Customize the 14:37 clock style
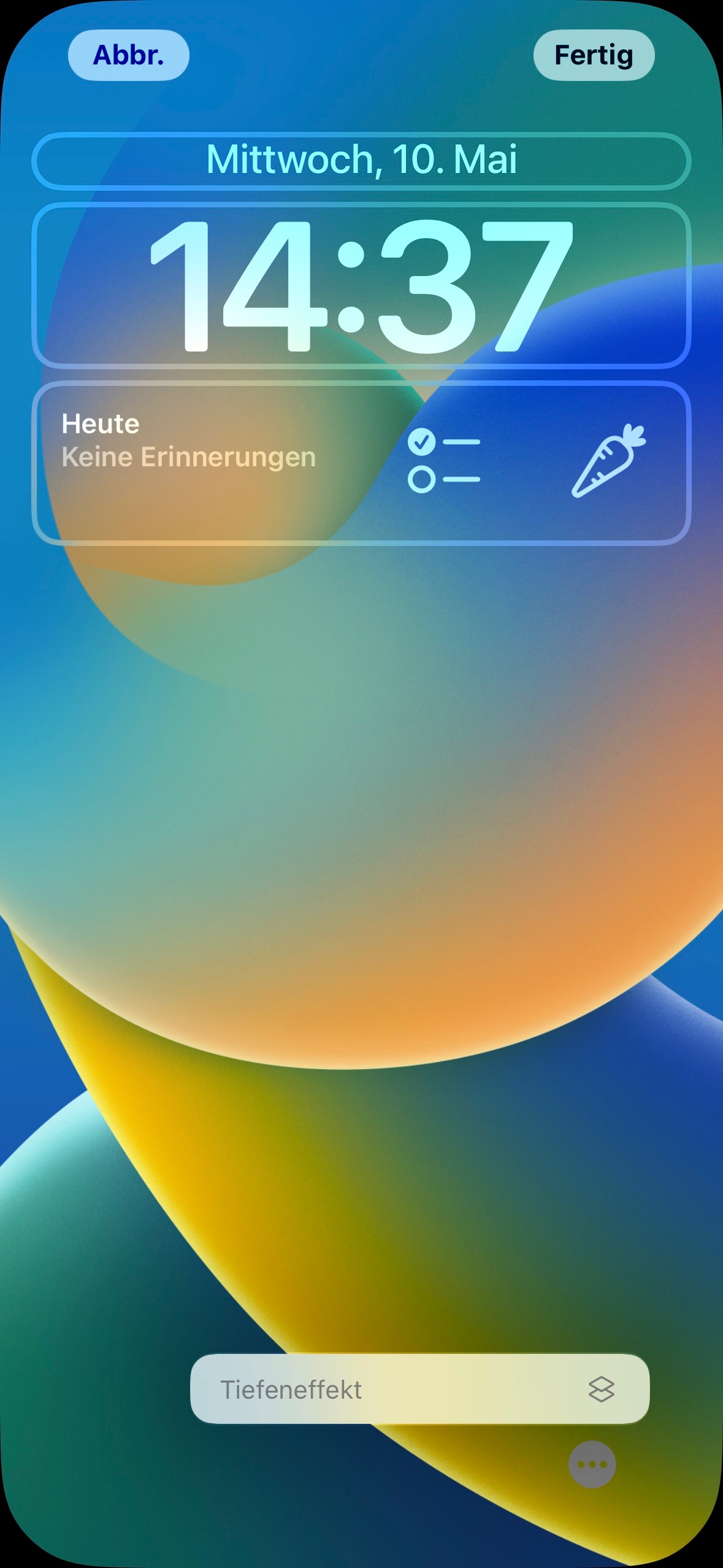 [361, 285]
